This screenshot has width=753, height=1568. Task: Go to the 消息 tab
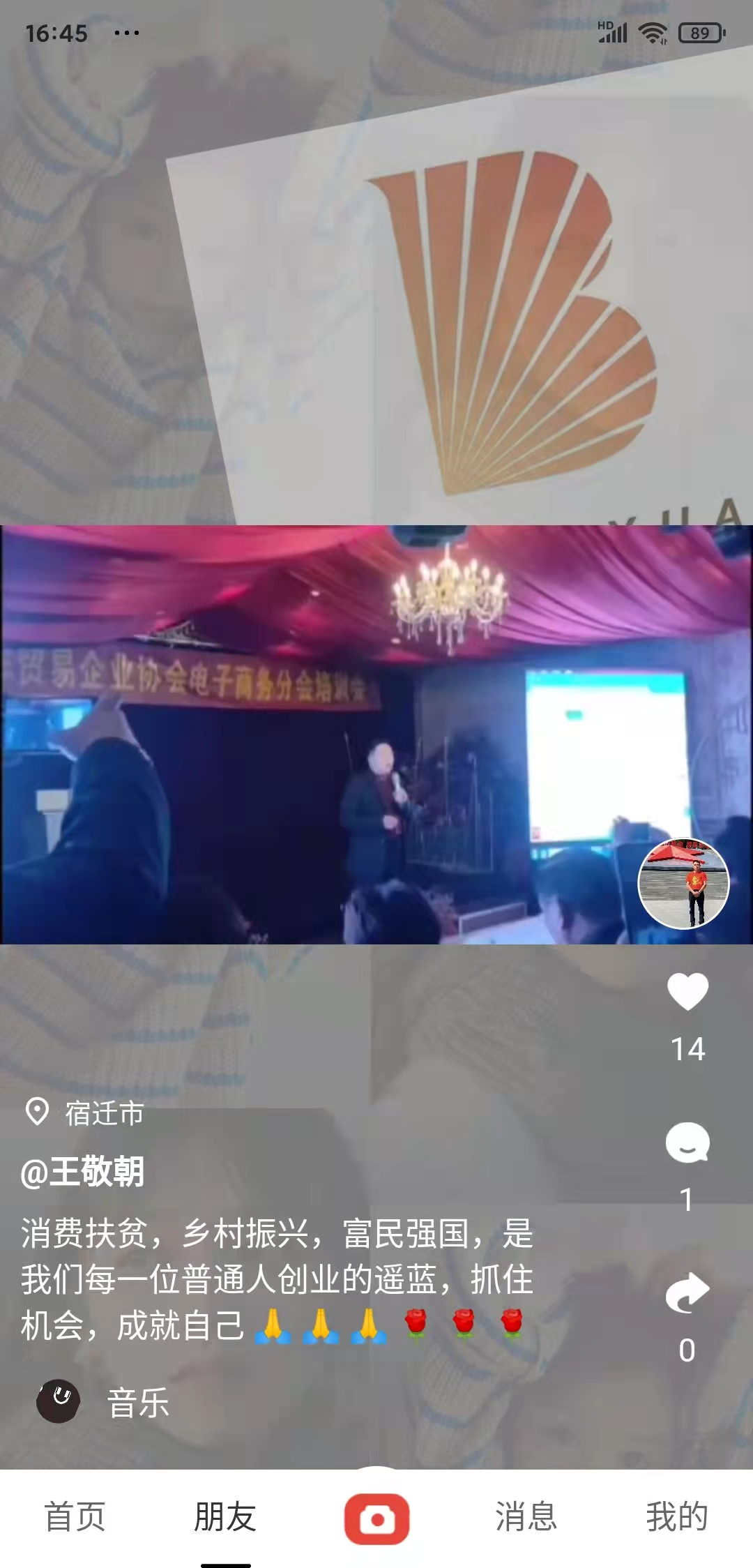(x=526, y=1517)
